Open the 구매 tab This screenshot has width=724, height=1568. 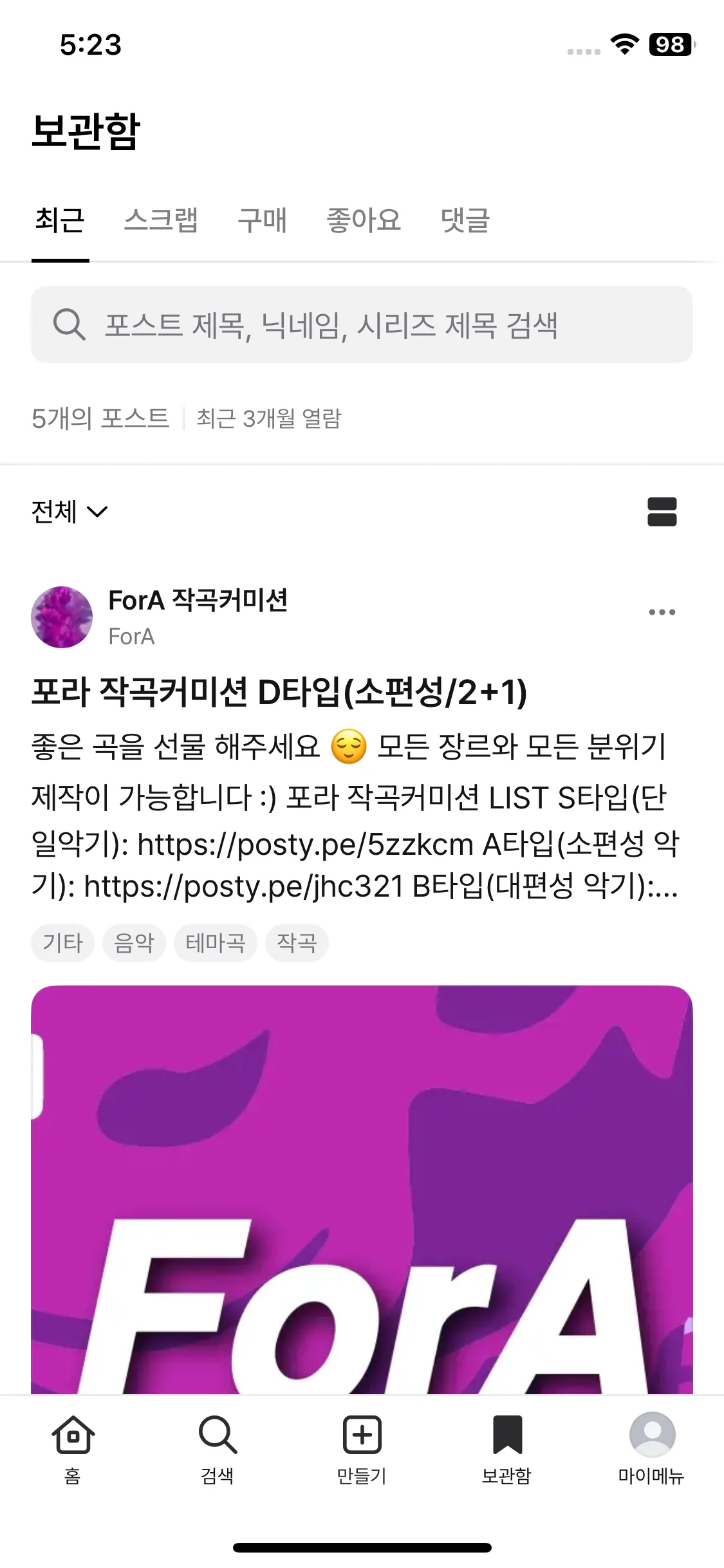(262, 221)
